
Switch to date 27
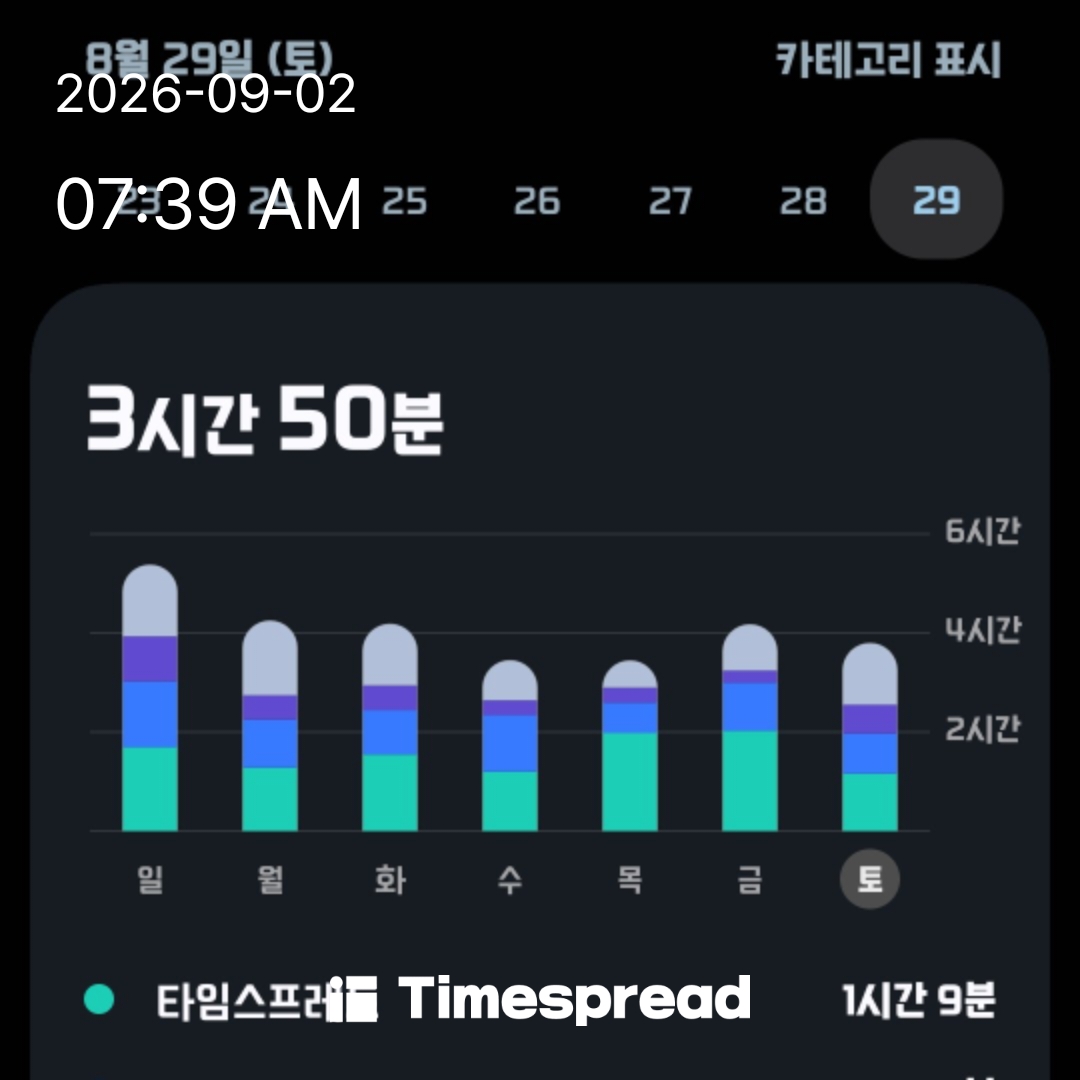[670, 201]
